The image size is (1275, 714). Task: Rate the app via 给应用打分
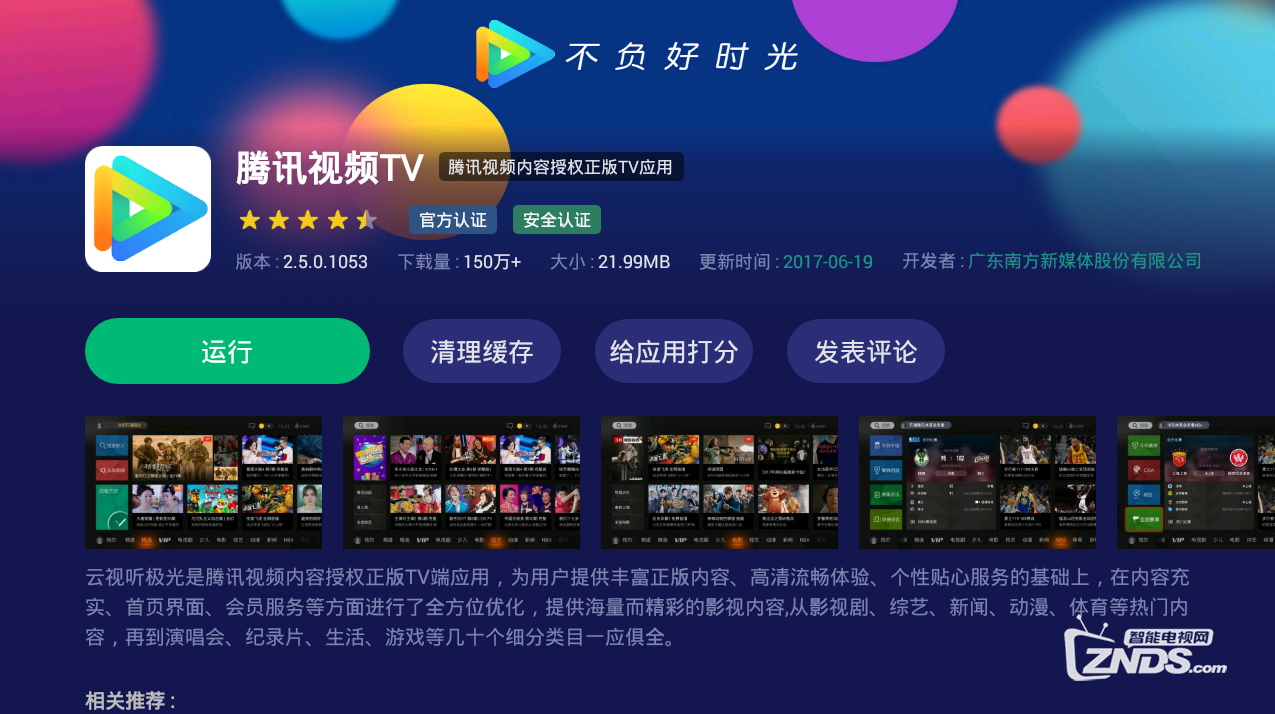click(673, 351)
